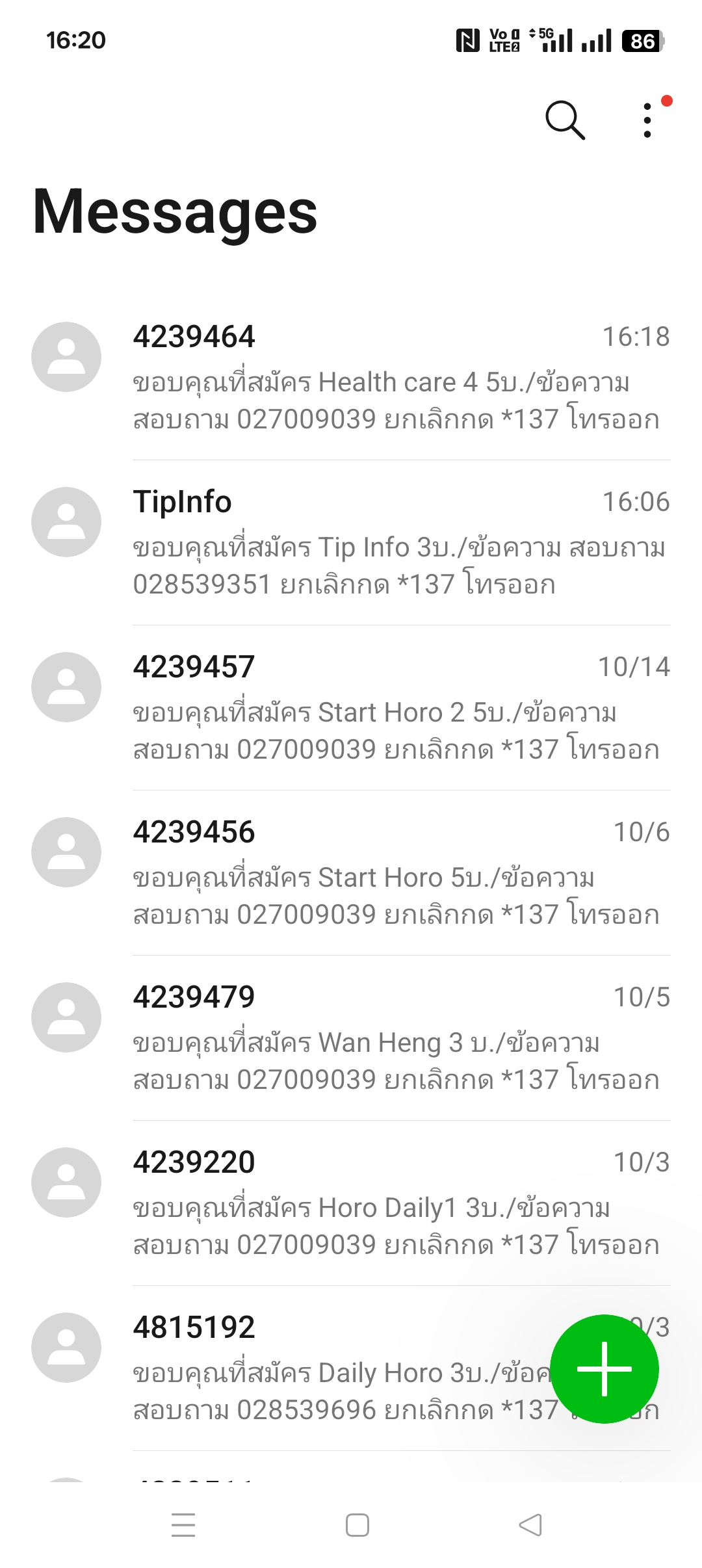The image size is (702, 1568).
Task: Go back using the system back button
Action: click(x=530, y=1525)
